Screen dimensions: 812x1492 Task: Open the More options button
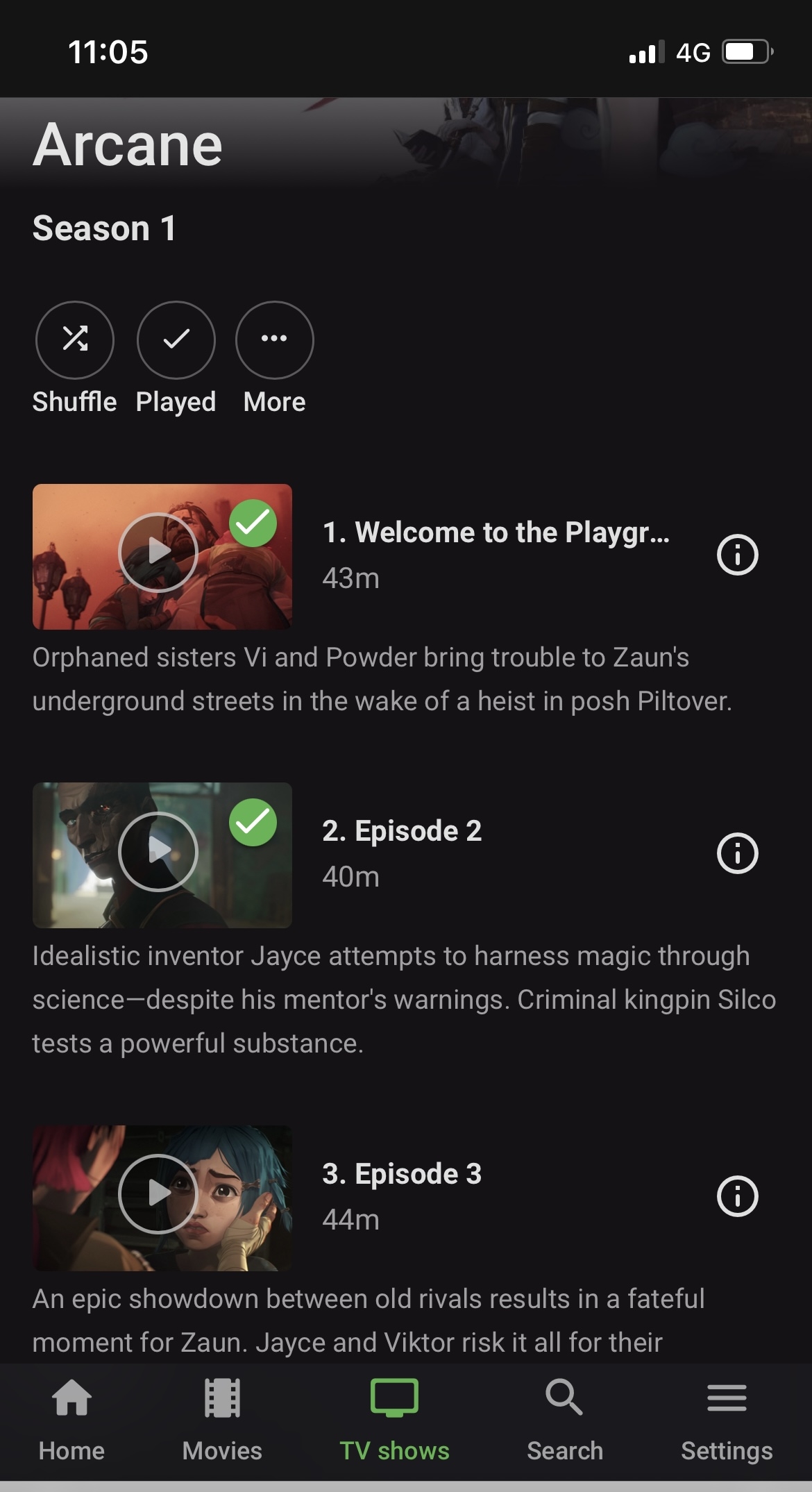pos(275,340)
